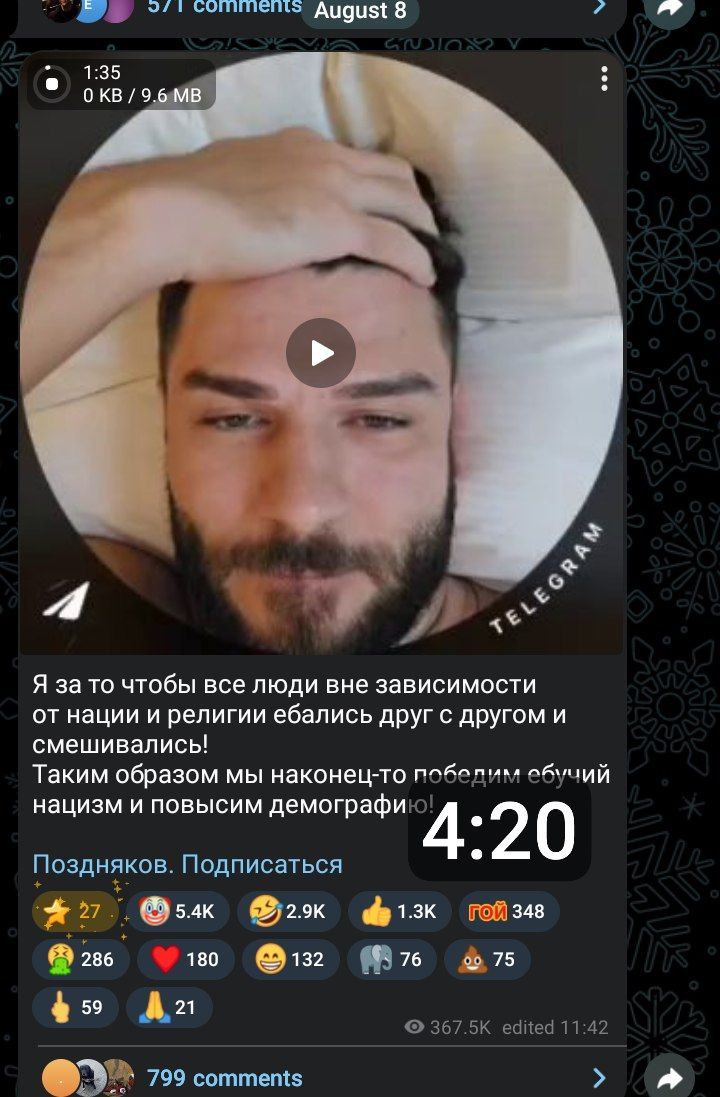Viewport: 720px width, 1097px height.
Task: Open the video's three-dot menu
Action: (604, 79)
